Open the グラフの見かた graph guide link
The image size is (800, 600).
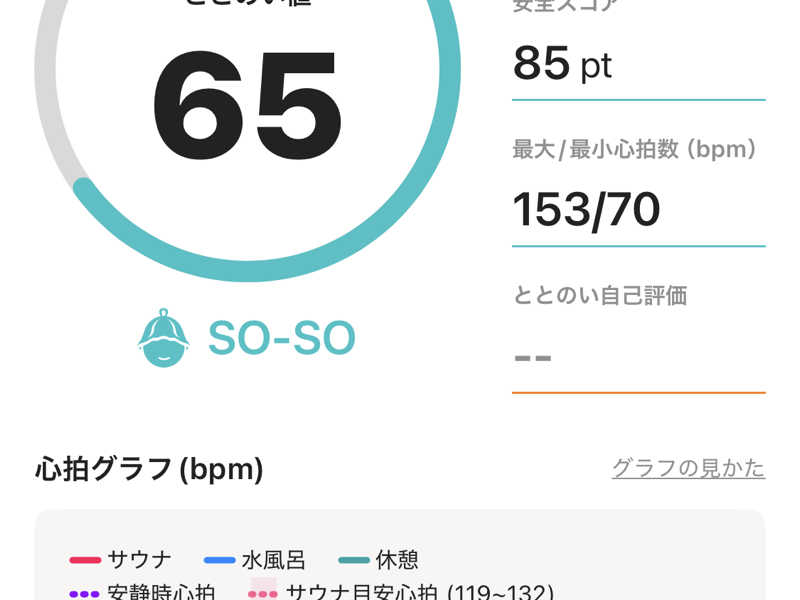click(688, 468)
